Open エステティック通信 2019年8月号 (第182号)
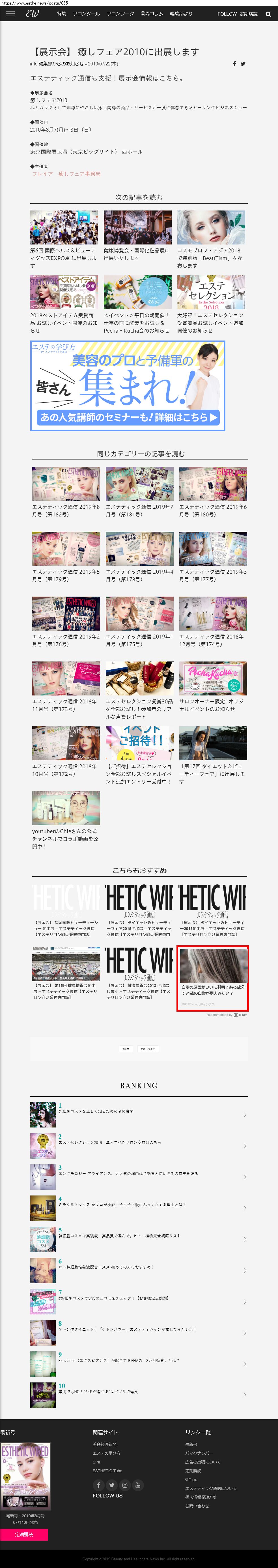Screen dimensions: 278x1568 coord(66,493)
